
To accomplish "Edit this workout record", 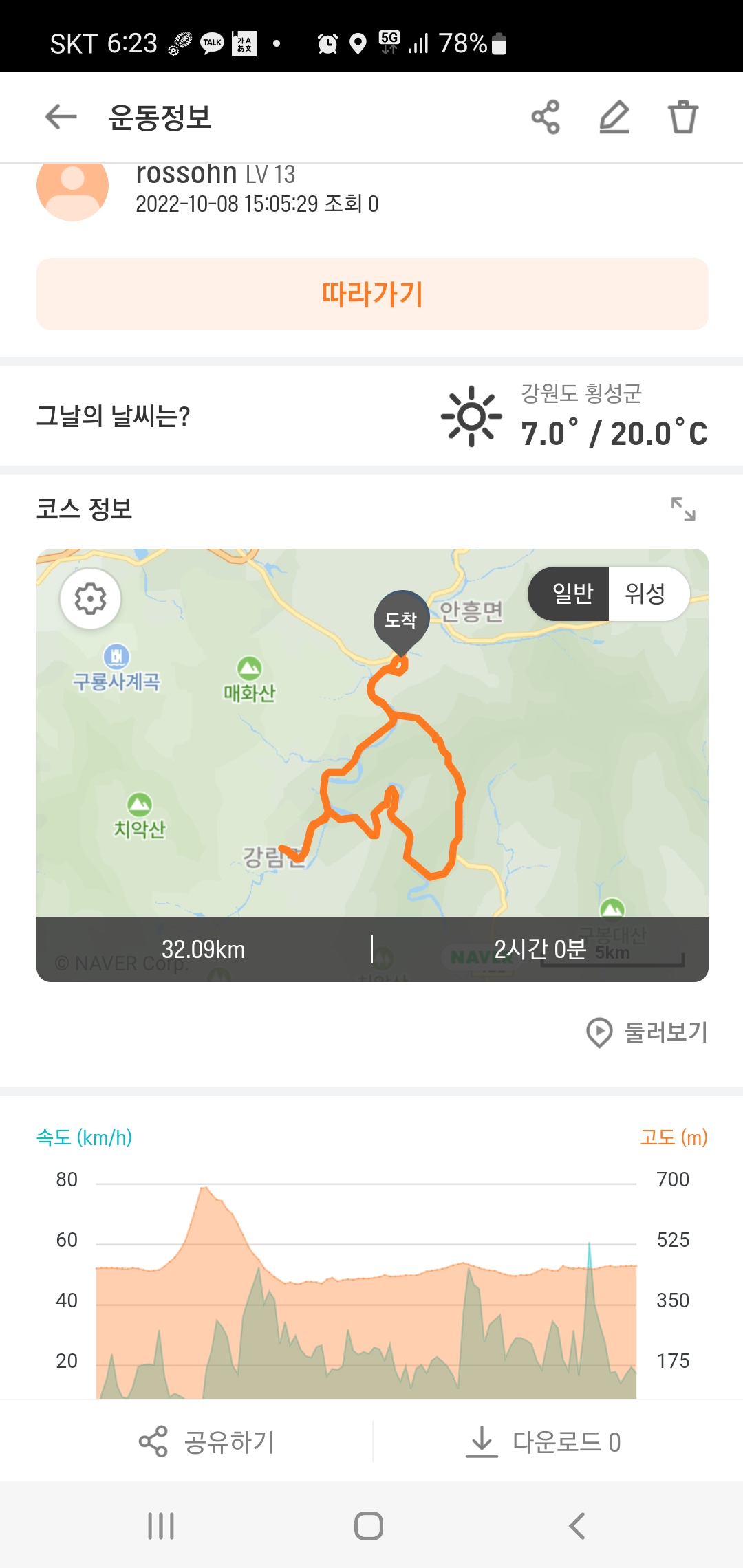I will coord(614,117).
